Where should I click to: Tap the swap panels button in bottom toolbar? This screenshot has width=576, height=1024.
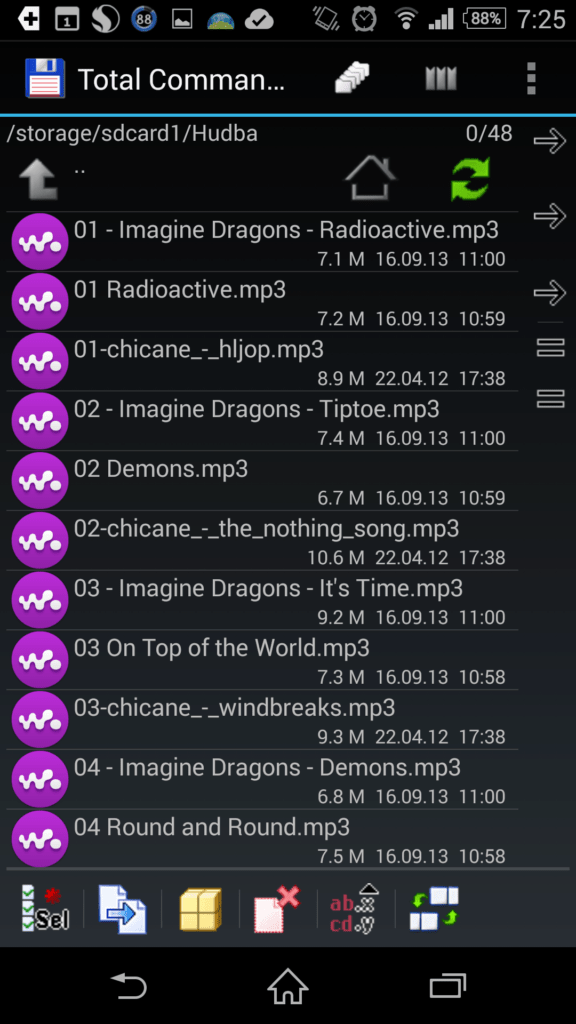pos(434,908)
